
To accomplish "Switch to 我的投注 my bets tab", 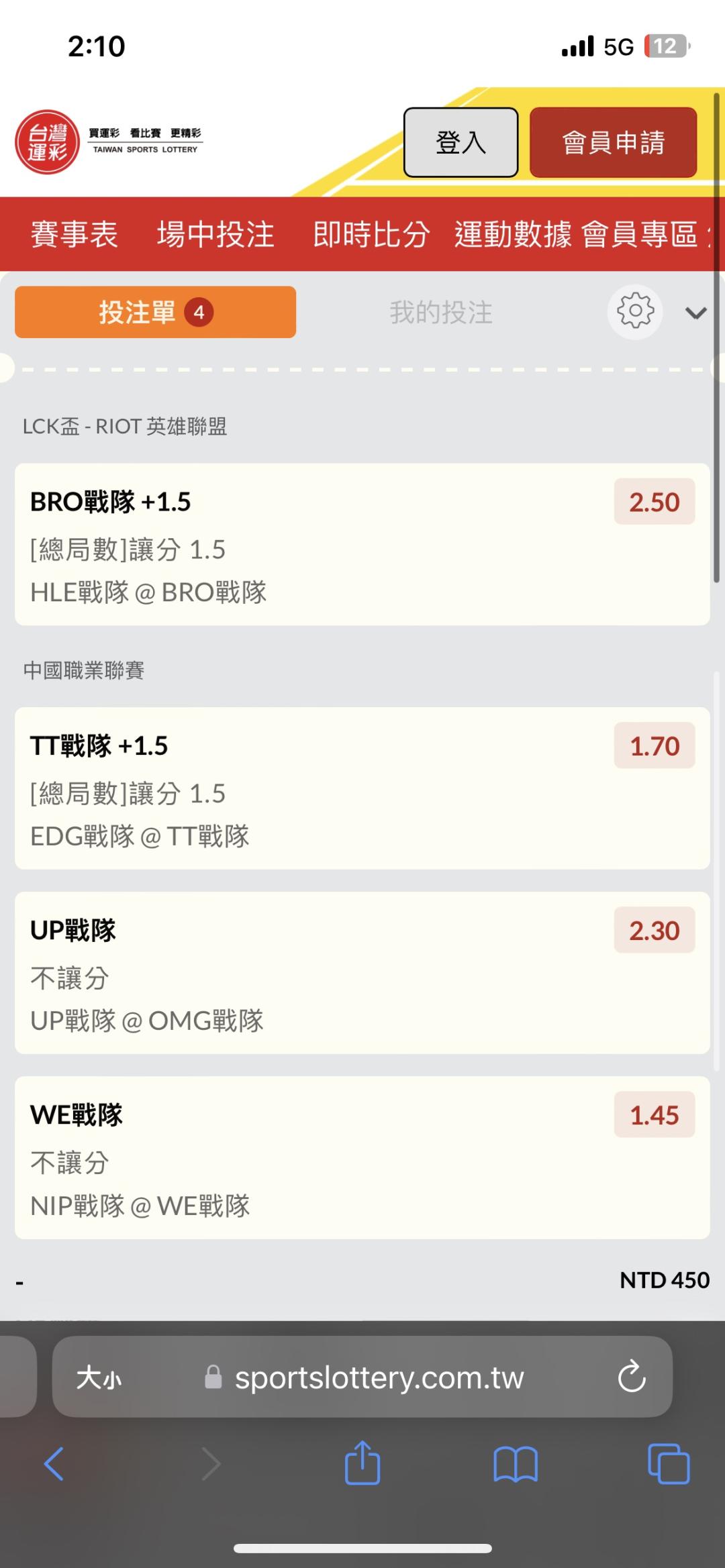I will 441,312.
